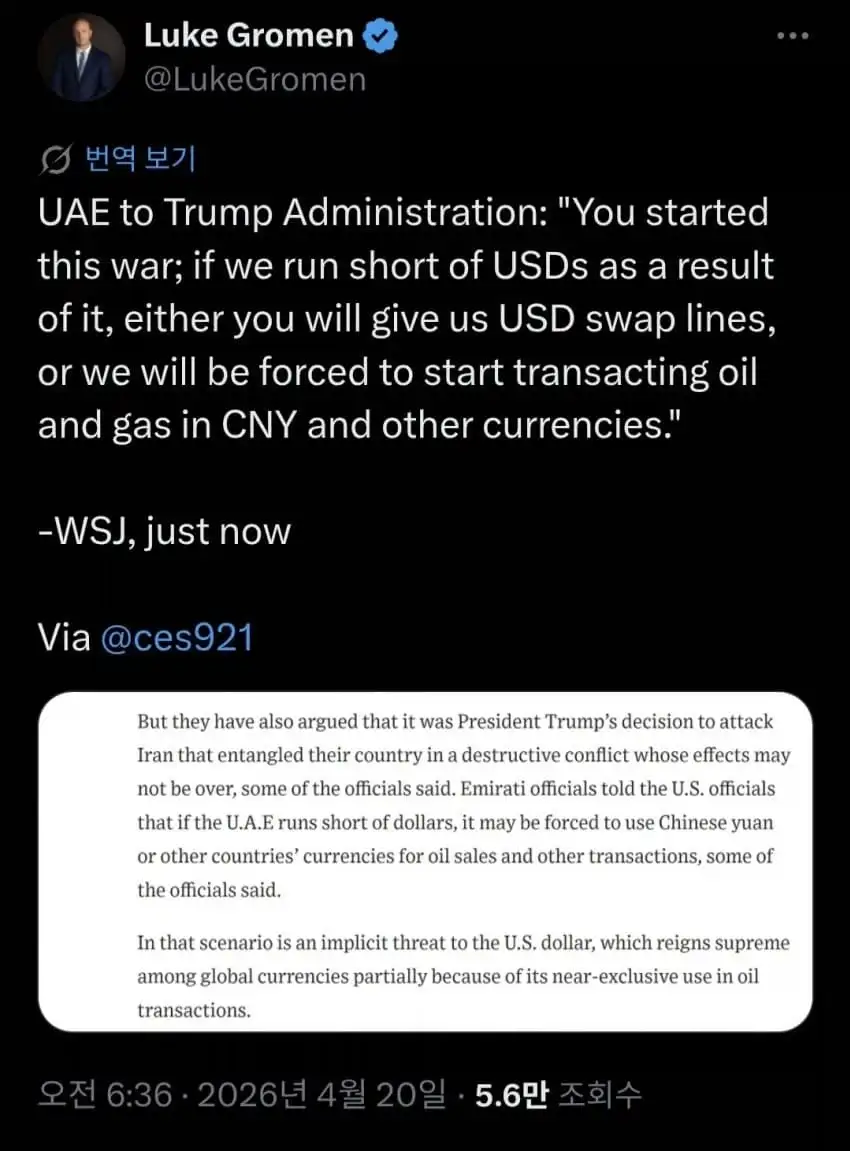Click the tweet text mentioning USD swap lines
Viewport: 850px width, 1151px height.
coord(400,318)
